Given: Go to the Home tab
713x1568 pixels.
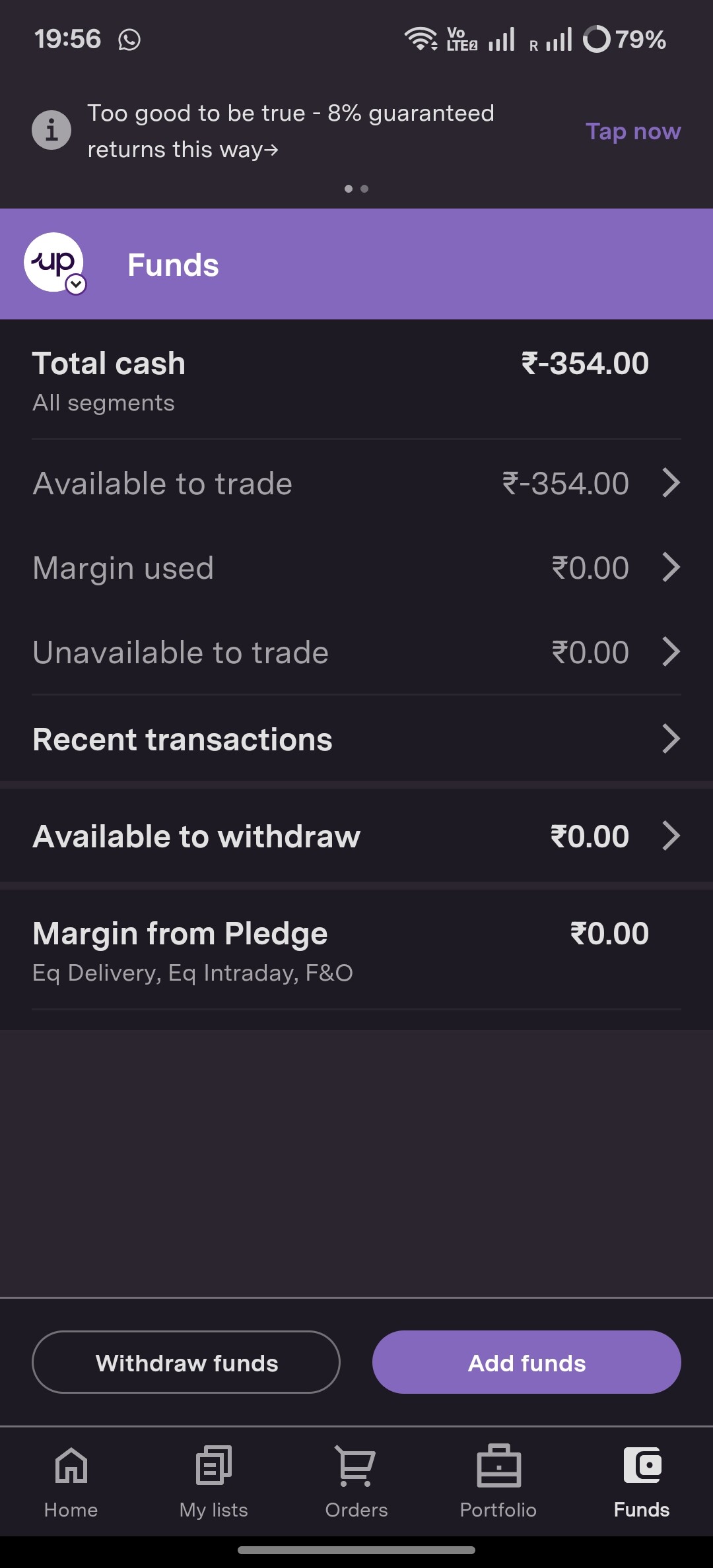Looking at the screenshot, I should 71,1482.
